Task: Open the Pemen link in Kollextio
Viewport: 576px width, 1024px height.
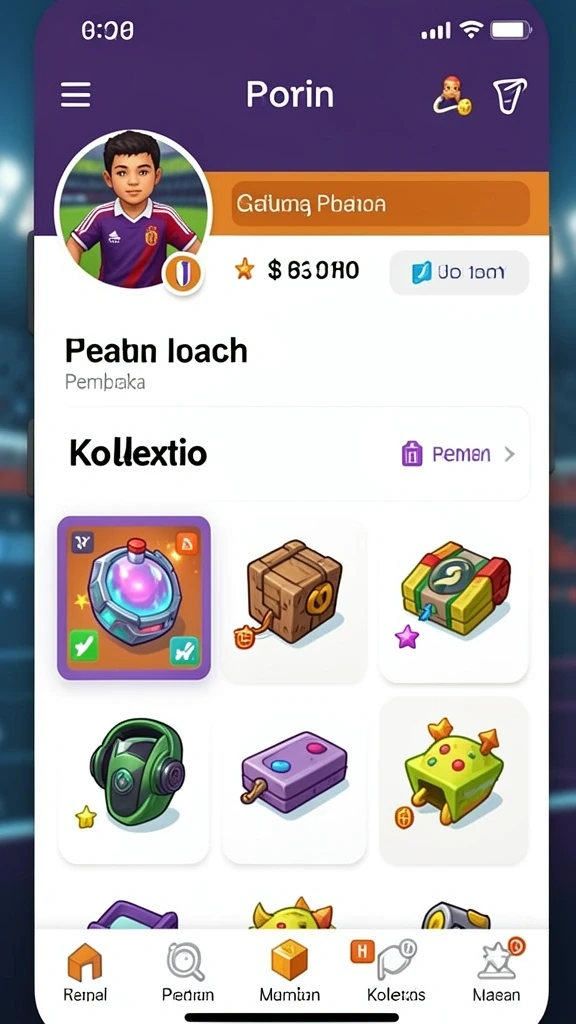Action: [x=458, y=454]
